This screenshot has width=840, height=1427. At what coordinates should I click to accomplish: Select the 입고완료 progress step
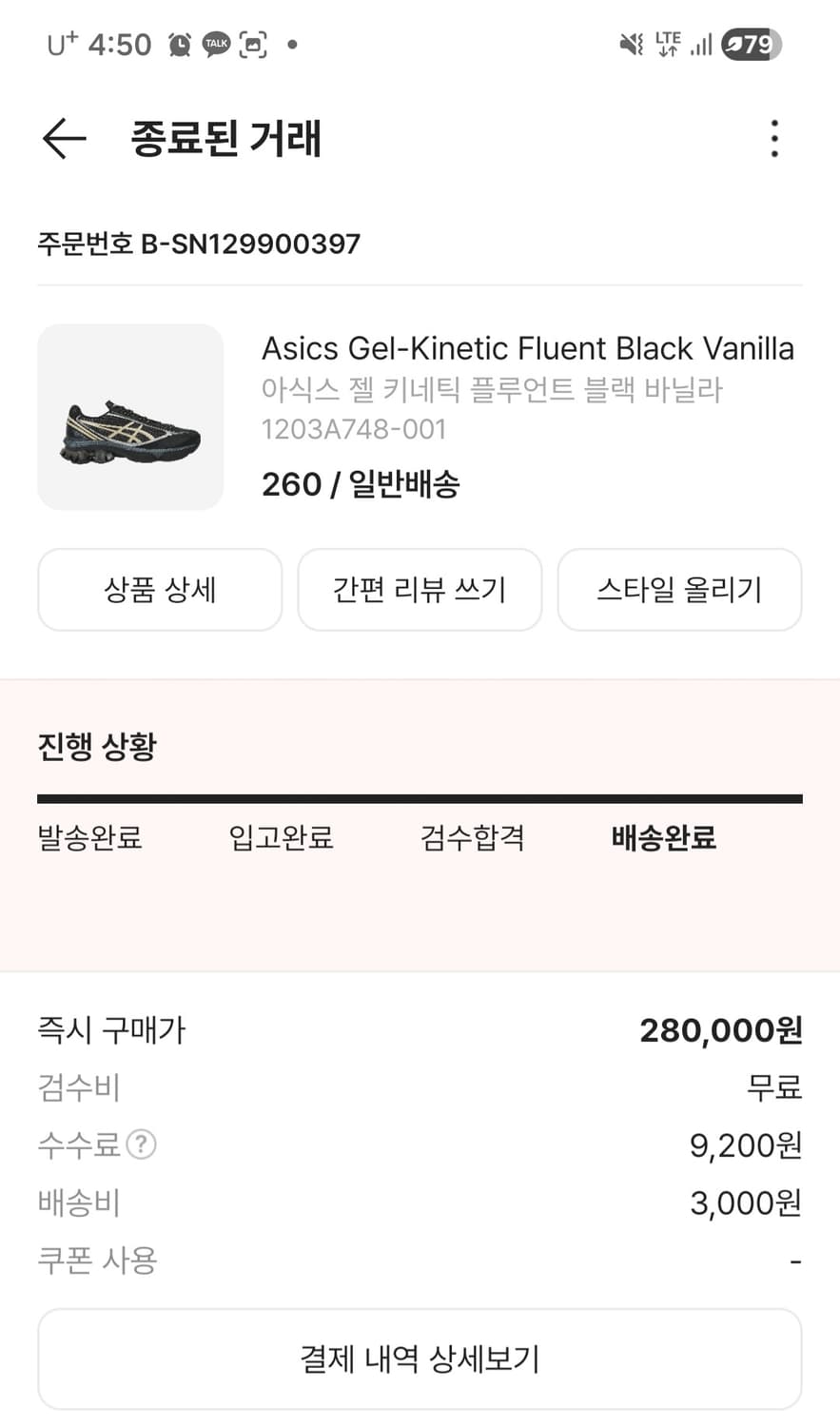279,838
